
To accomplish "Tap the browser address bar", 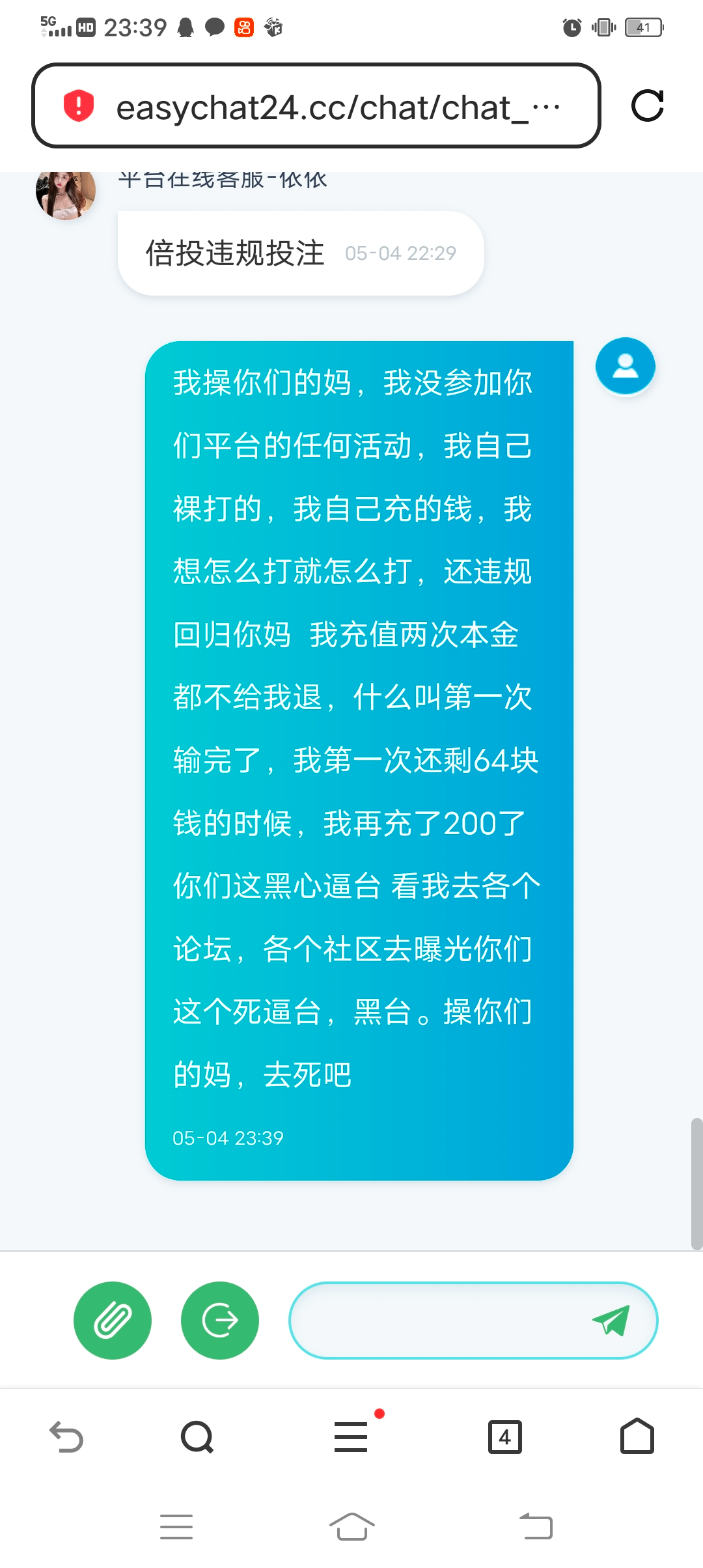I will point(325,106).
